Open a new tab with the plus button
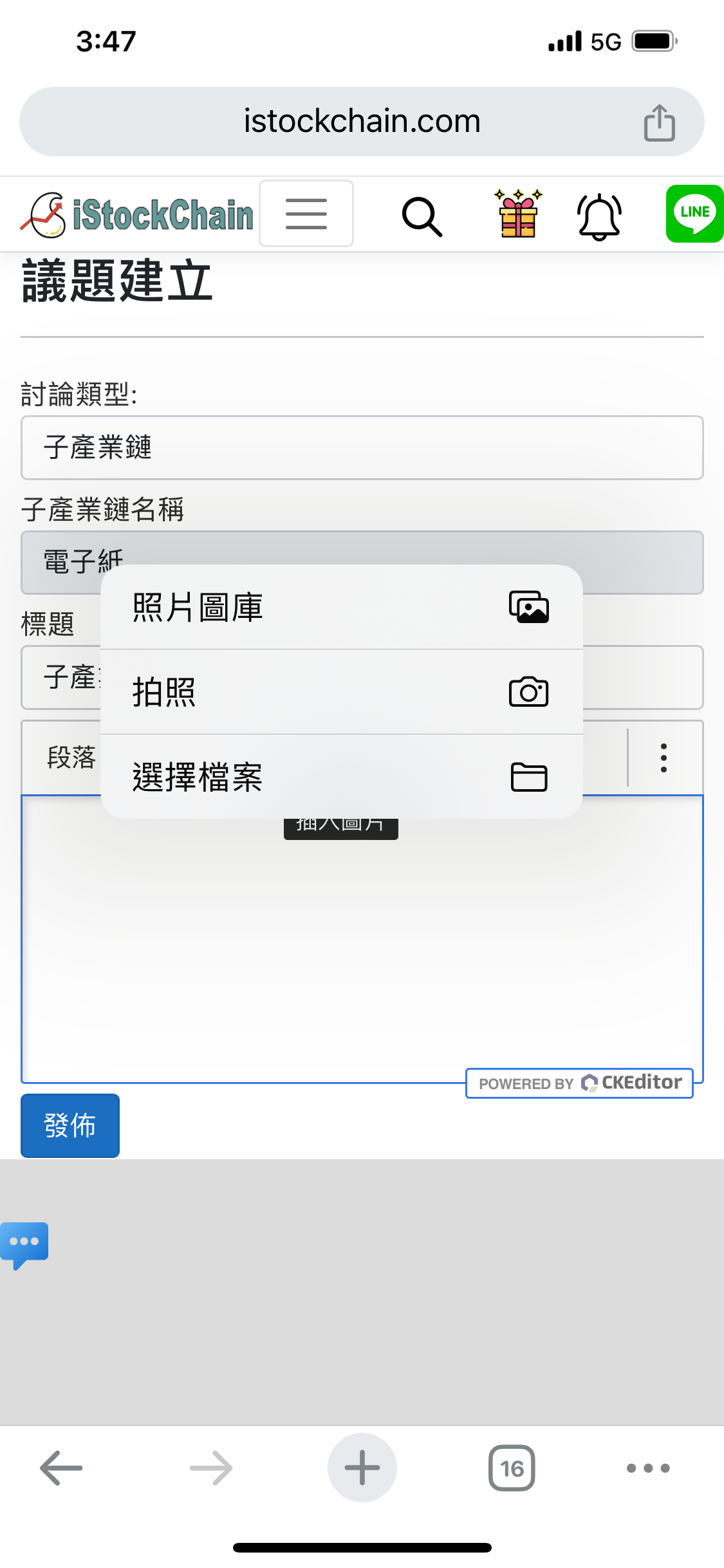 click(362, 1468)
